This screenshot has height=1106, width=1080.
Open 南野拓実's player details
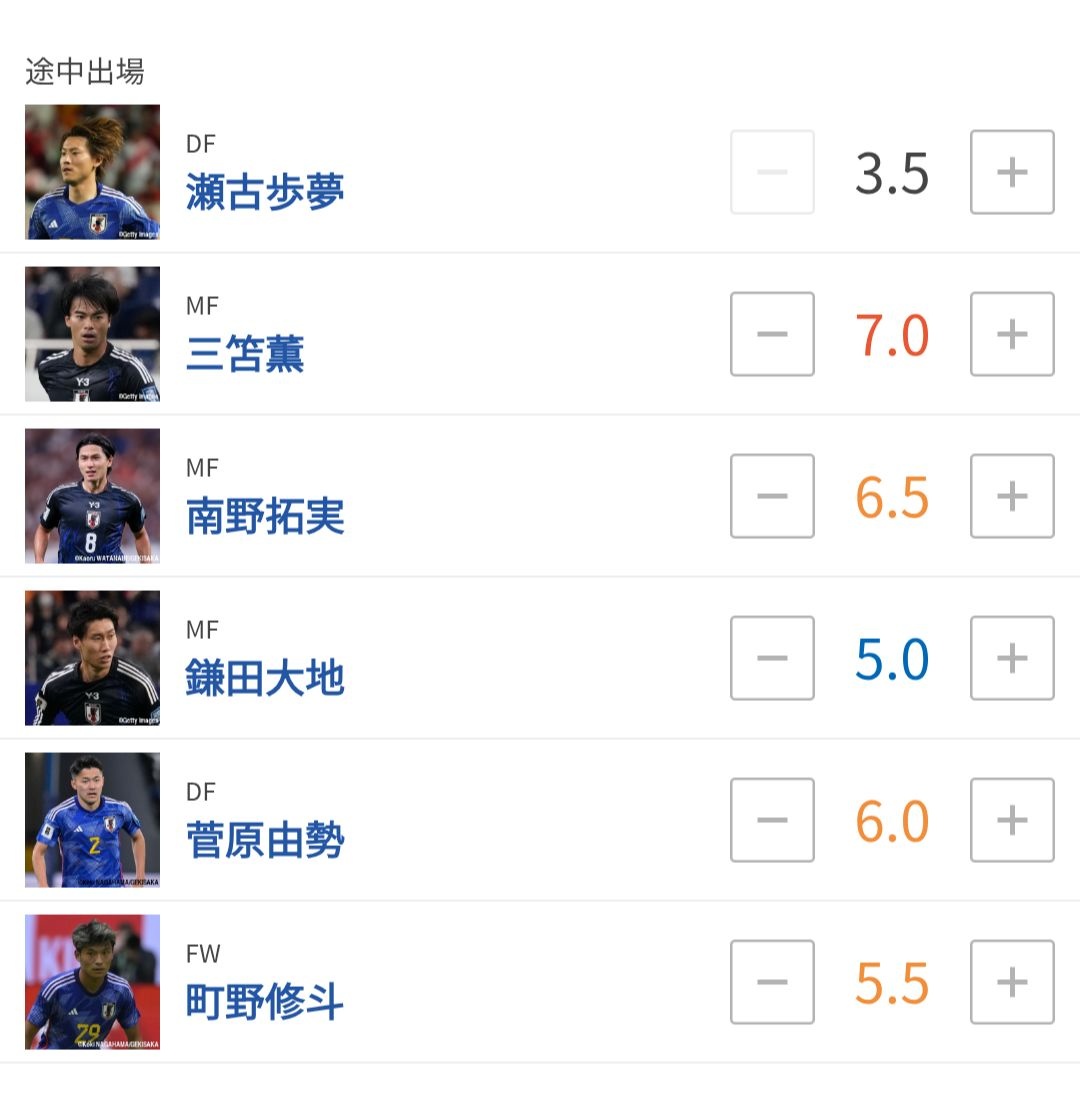coord(265,516)
